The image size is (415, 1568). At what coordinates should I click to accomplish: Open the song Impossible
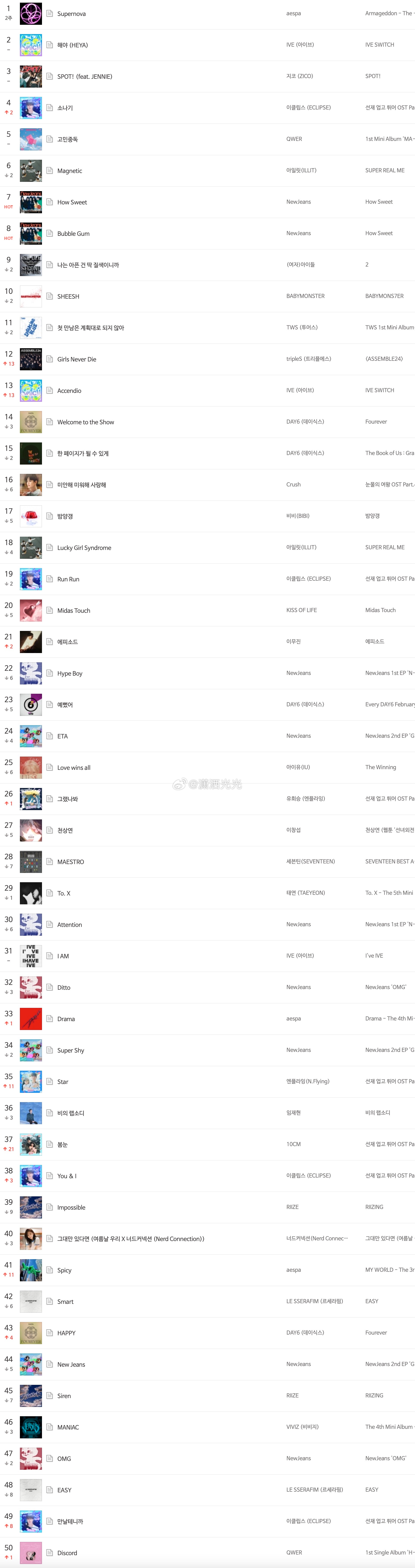pos(71,1207)
